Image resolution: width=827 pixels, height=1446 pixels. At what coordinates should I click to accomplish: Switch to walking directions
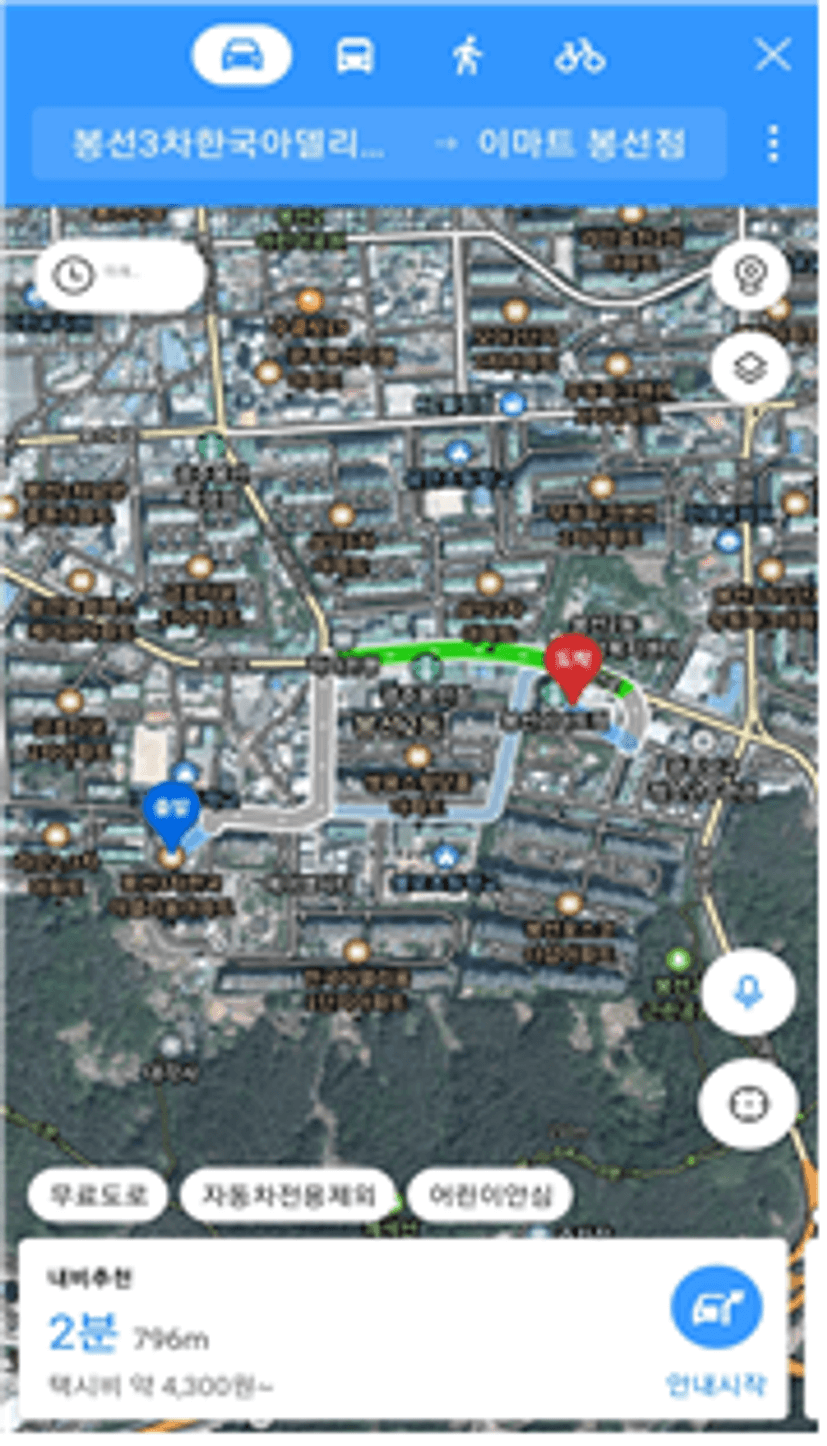pos(466,55)
